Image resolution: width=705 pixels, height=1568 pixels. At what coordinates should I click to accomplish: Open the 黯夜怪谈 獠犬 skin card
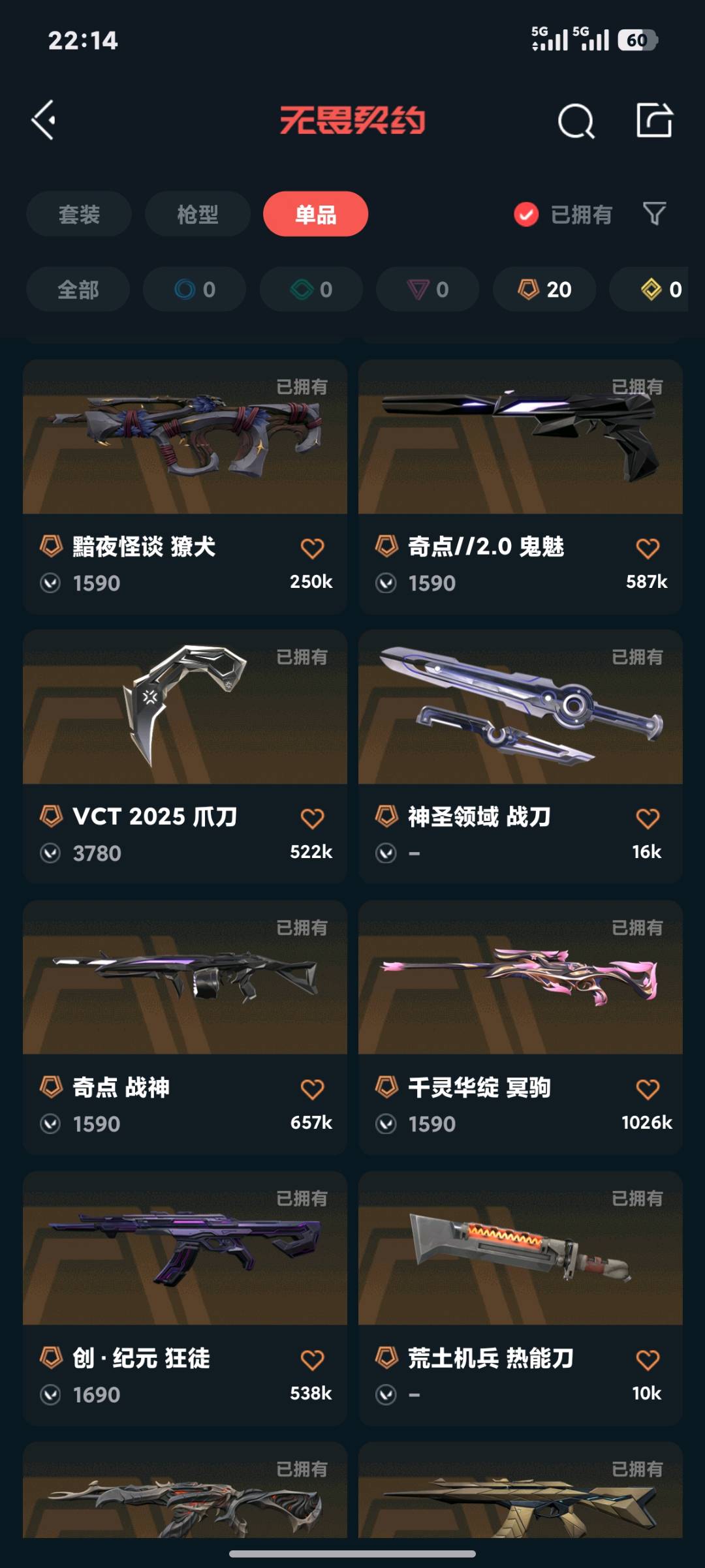click(x=185, y=487)
